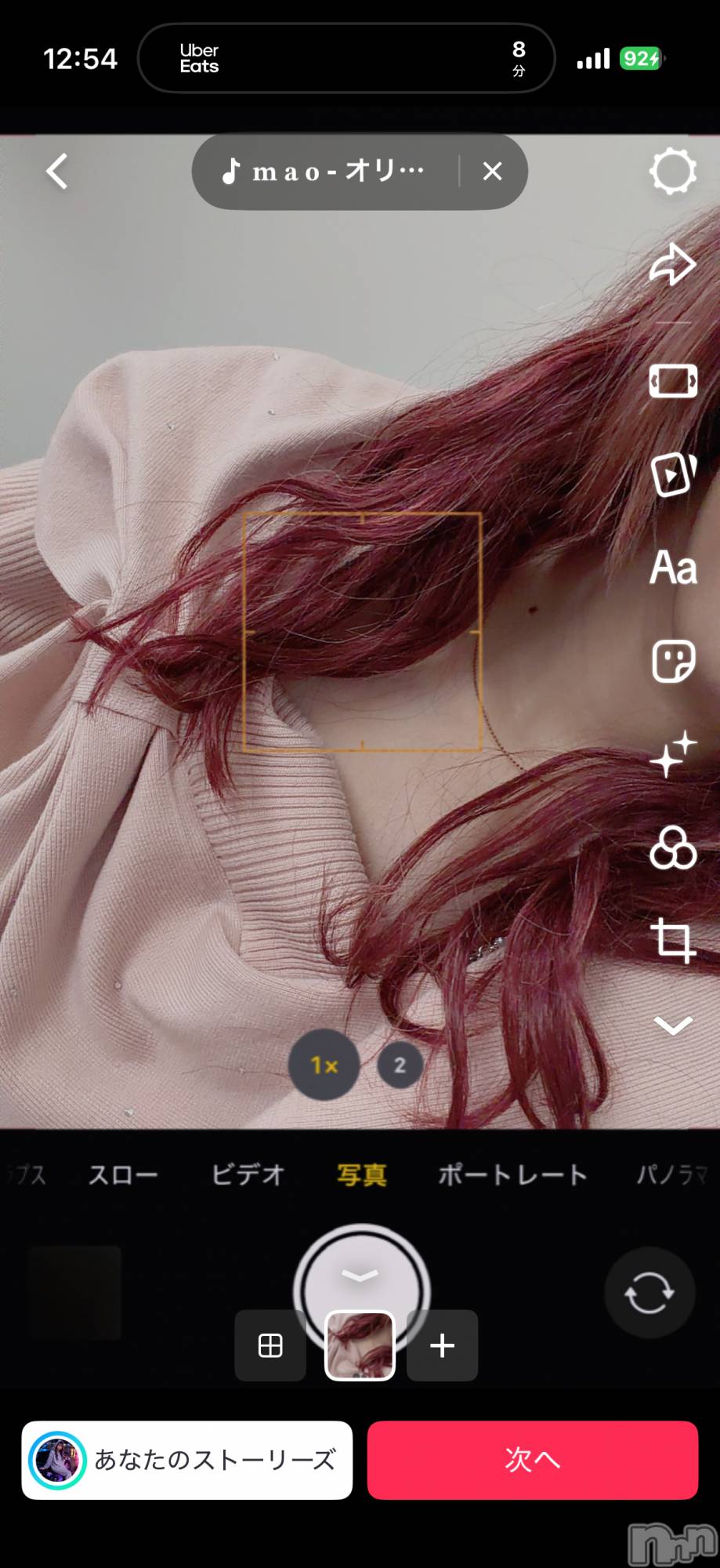Remove the selected mao sound
Screen dimensions: 720x1568
tap(492, 171)
